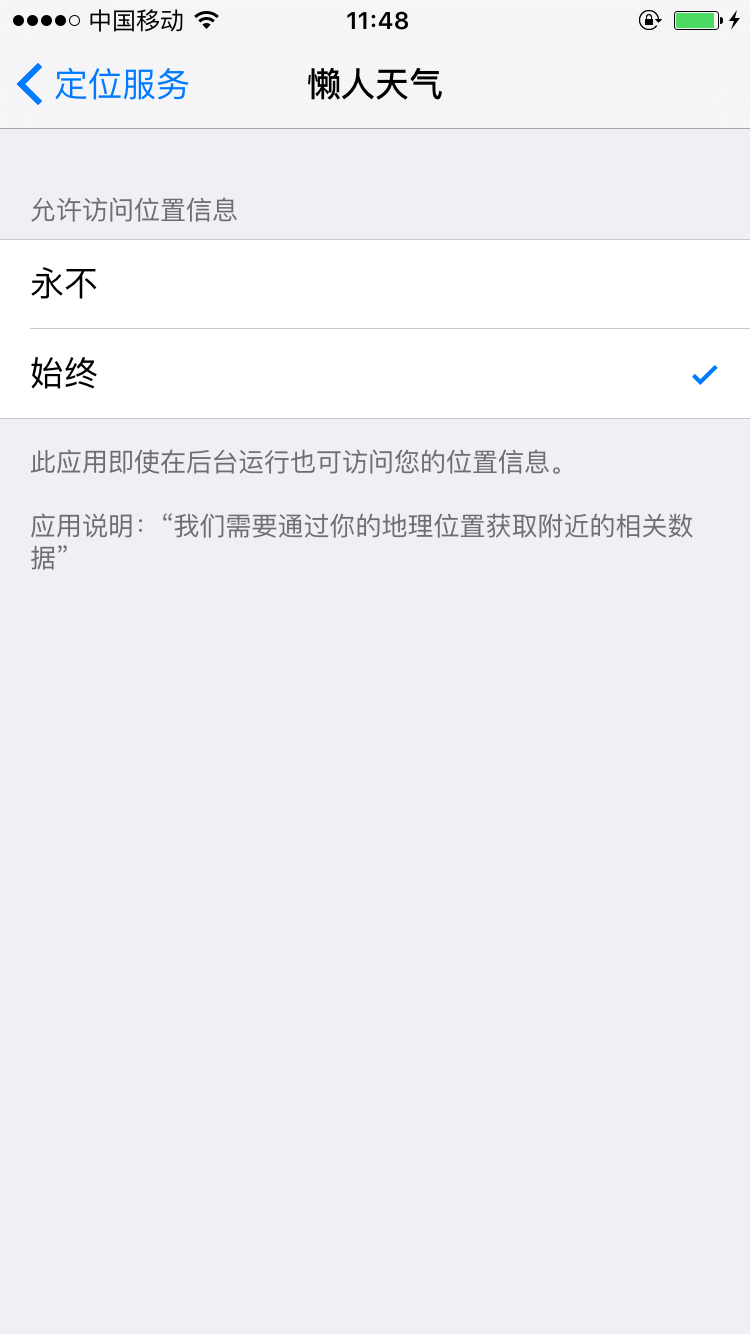This screenshot has width=750, height=1334.
Task: Tap the 定位服务 back link
Action: tap(120, 85)
